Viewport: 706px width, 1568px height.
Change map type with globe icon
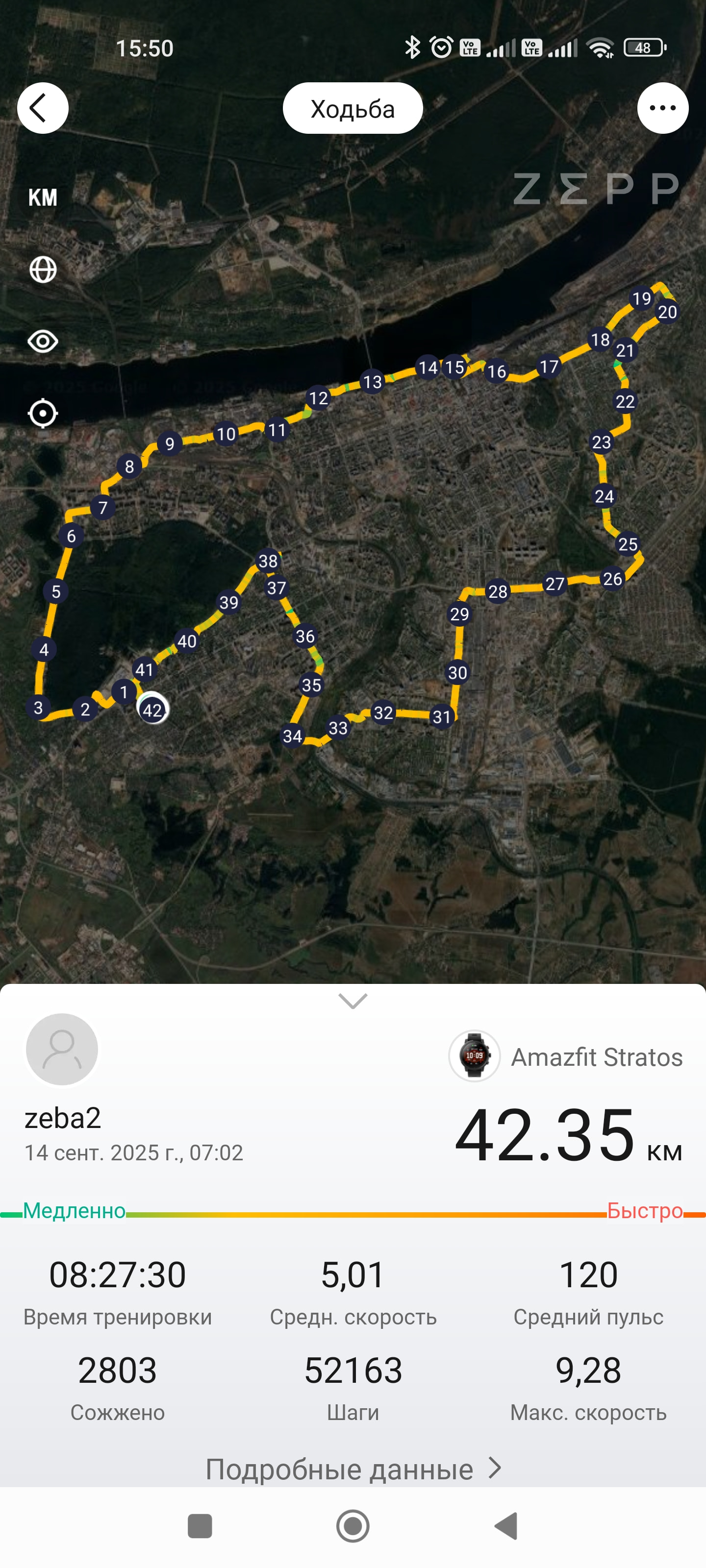(43, 269)
